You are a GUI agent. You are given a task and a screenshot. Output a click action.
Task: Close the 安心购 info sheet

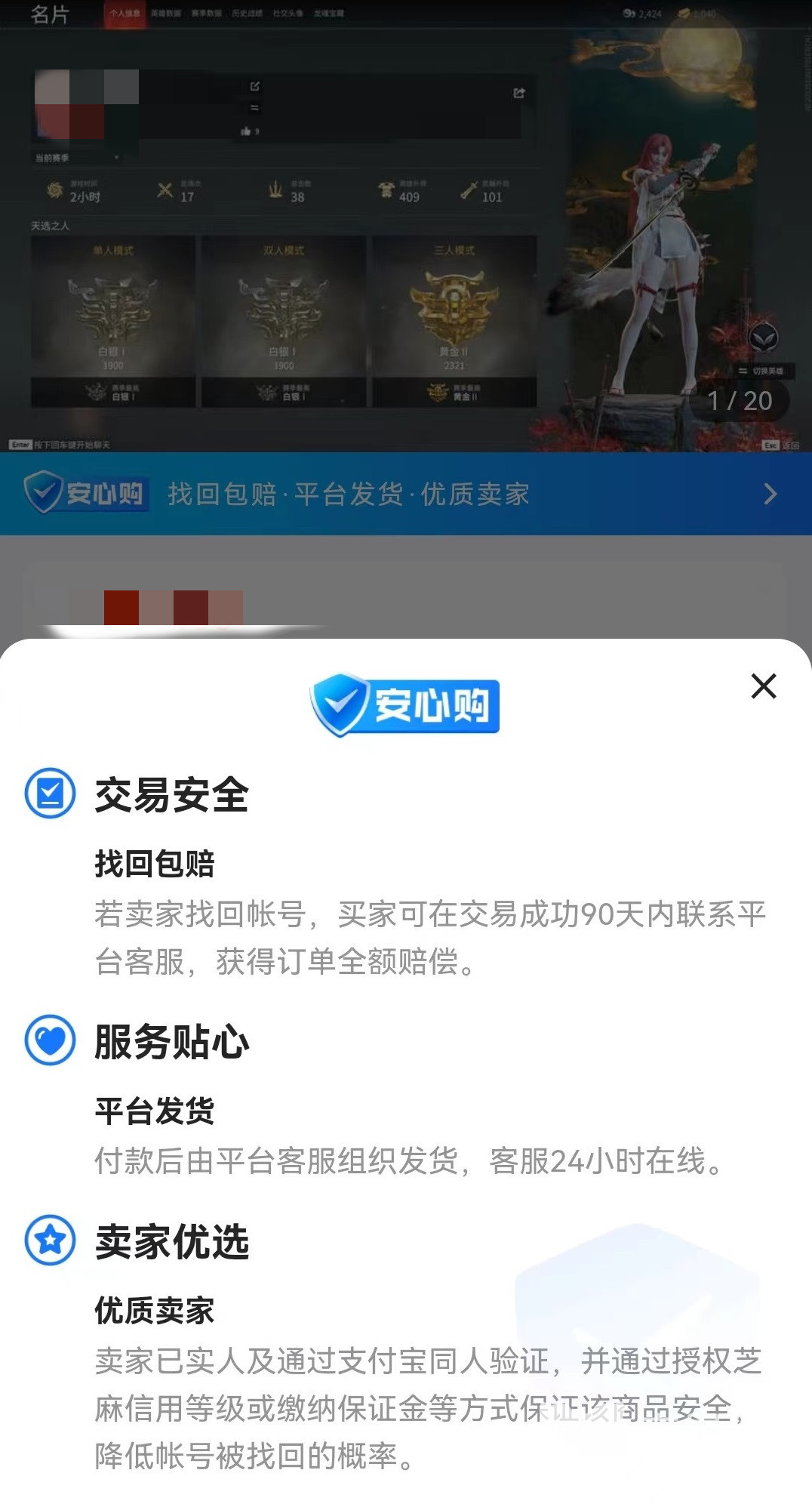tap(764, 686)
